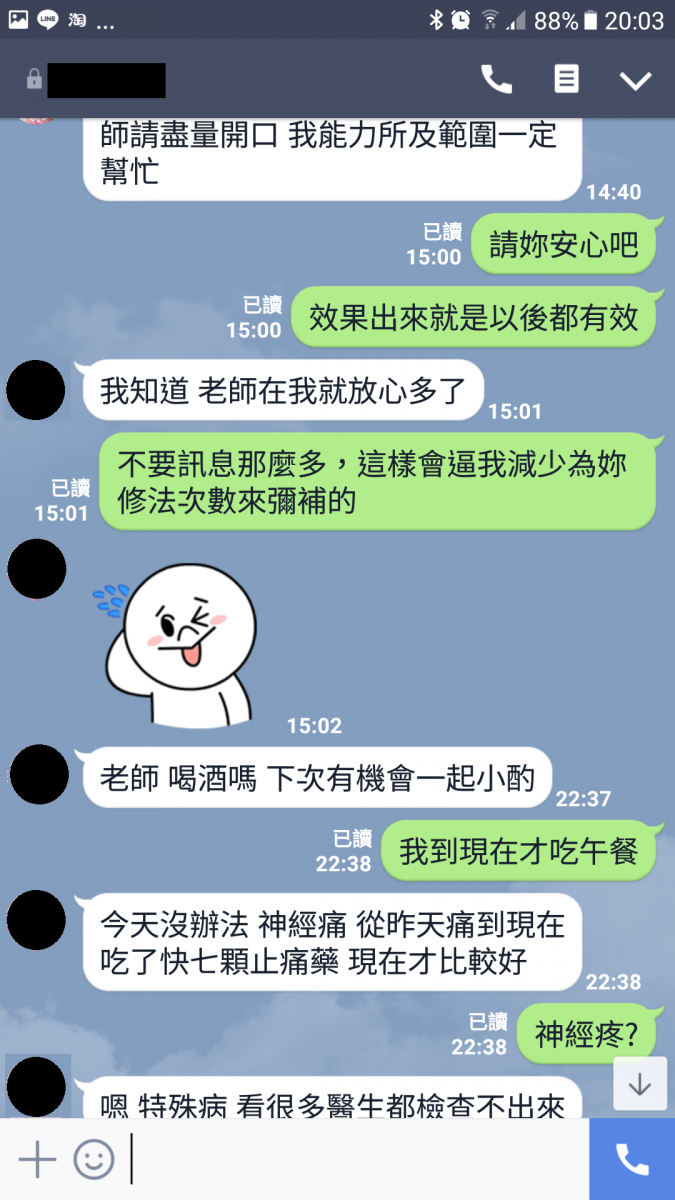Tap the blue call button
Image resolution: width=675 pixels, height=1200 pixels.
click(632, 1160)
